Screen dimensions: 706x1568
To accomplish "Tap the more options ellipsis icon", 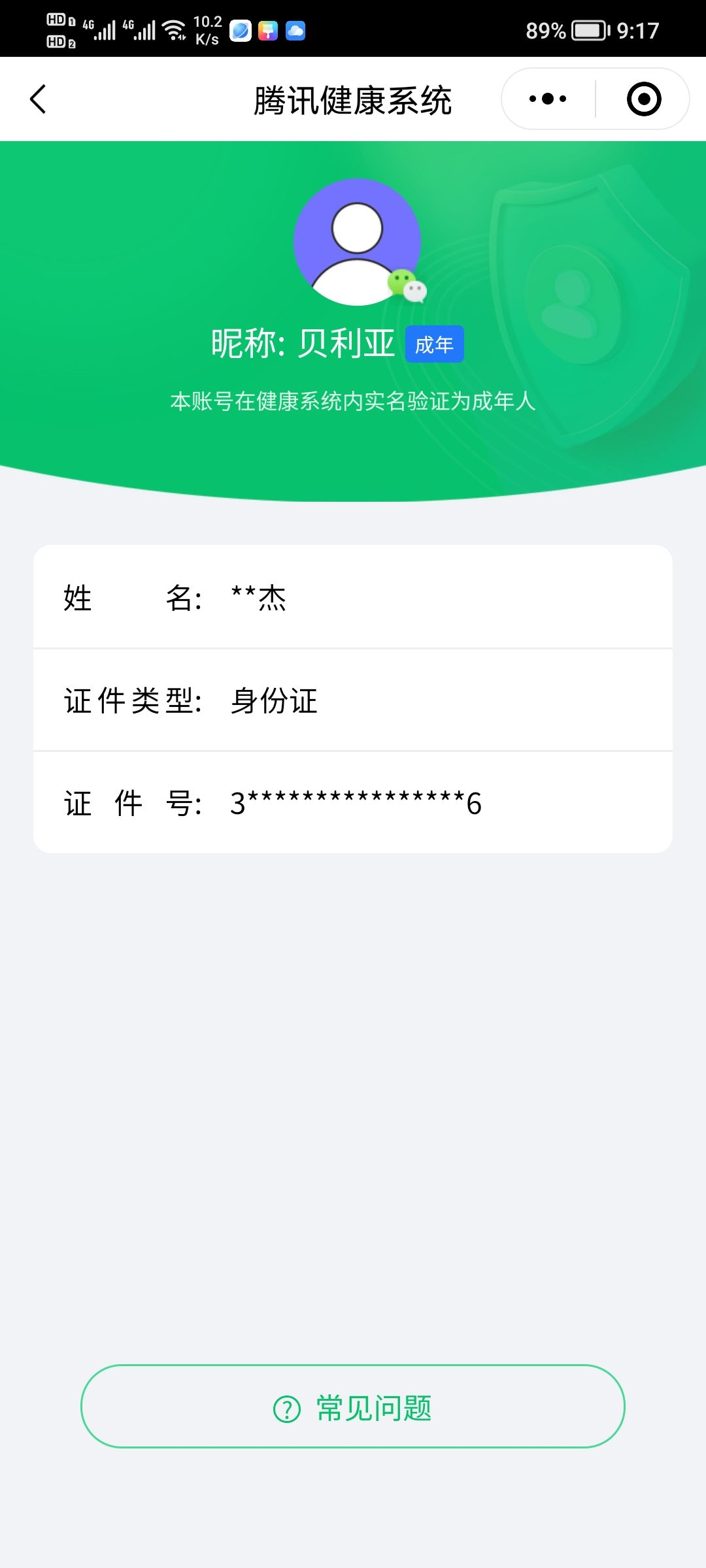I will point(546,98).
